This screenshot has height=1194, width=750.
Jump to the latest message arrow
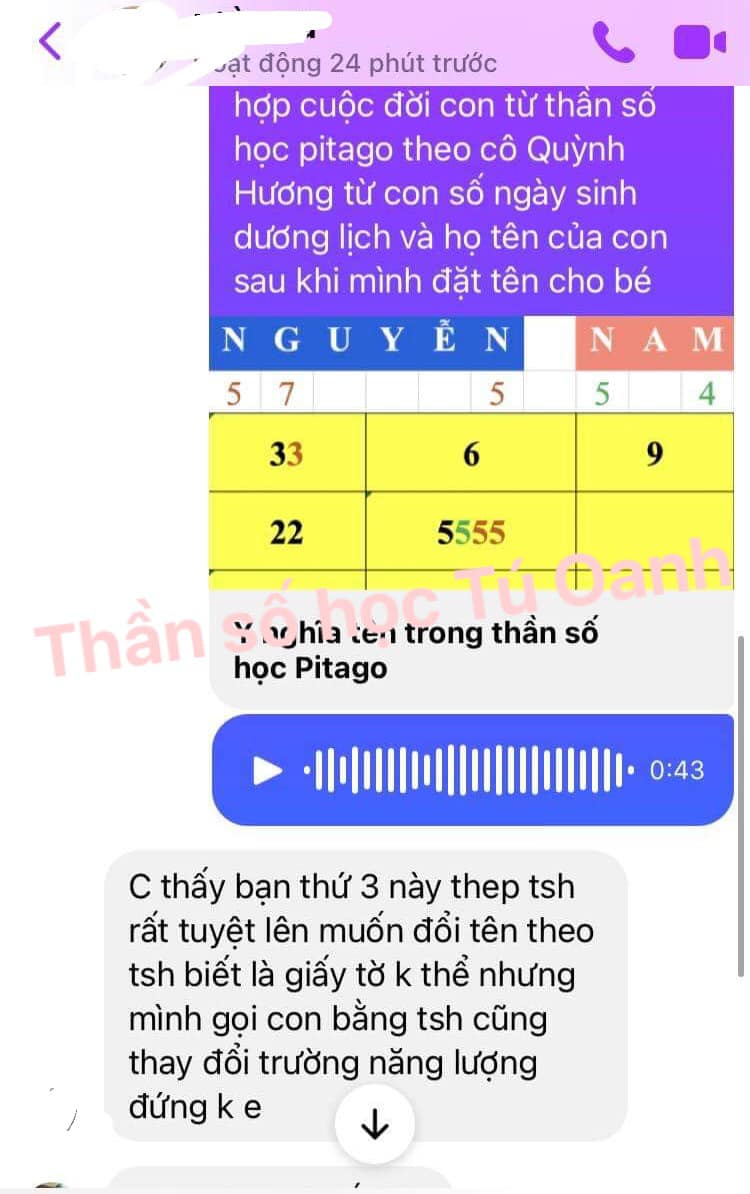pos(374,1126)
